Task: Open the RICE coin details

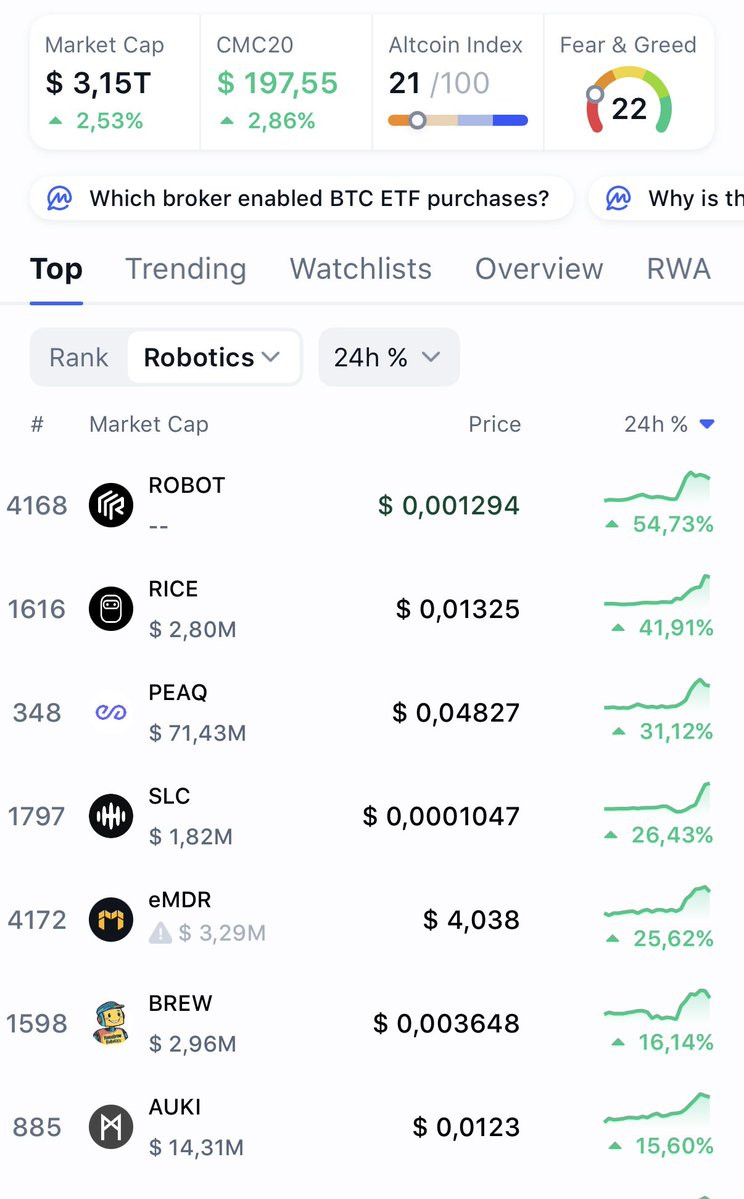Action: pos(372,609)
